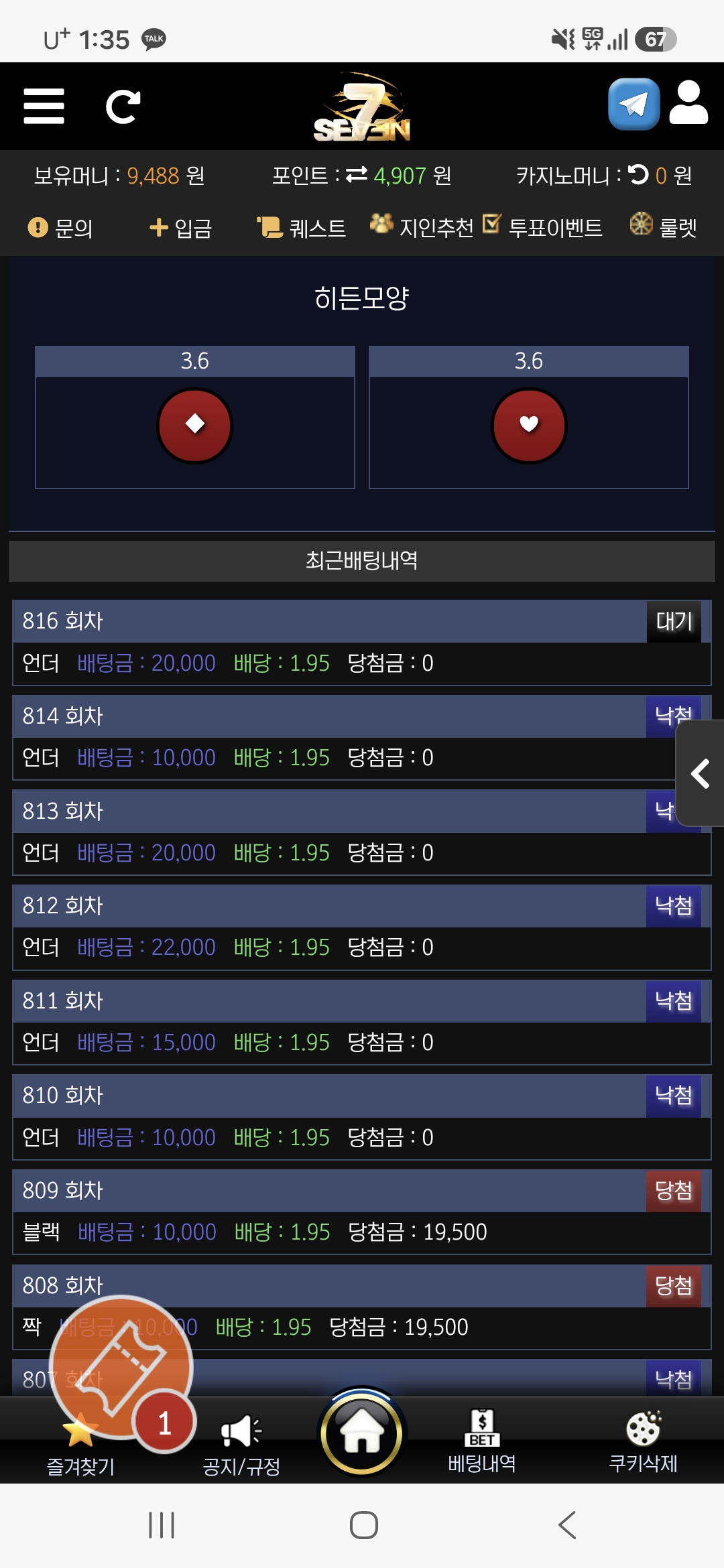724x1568 pixels.
Task: Open the user profile icon
Action: [688, 103]
